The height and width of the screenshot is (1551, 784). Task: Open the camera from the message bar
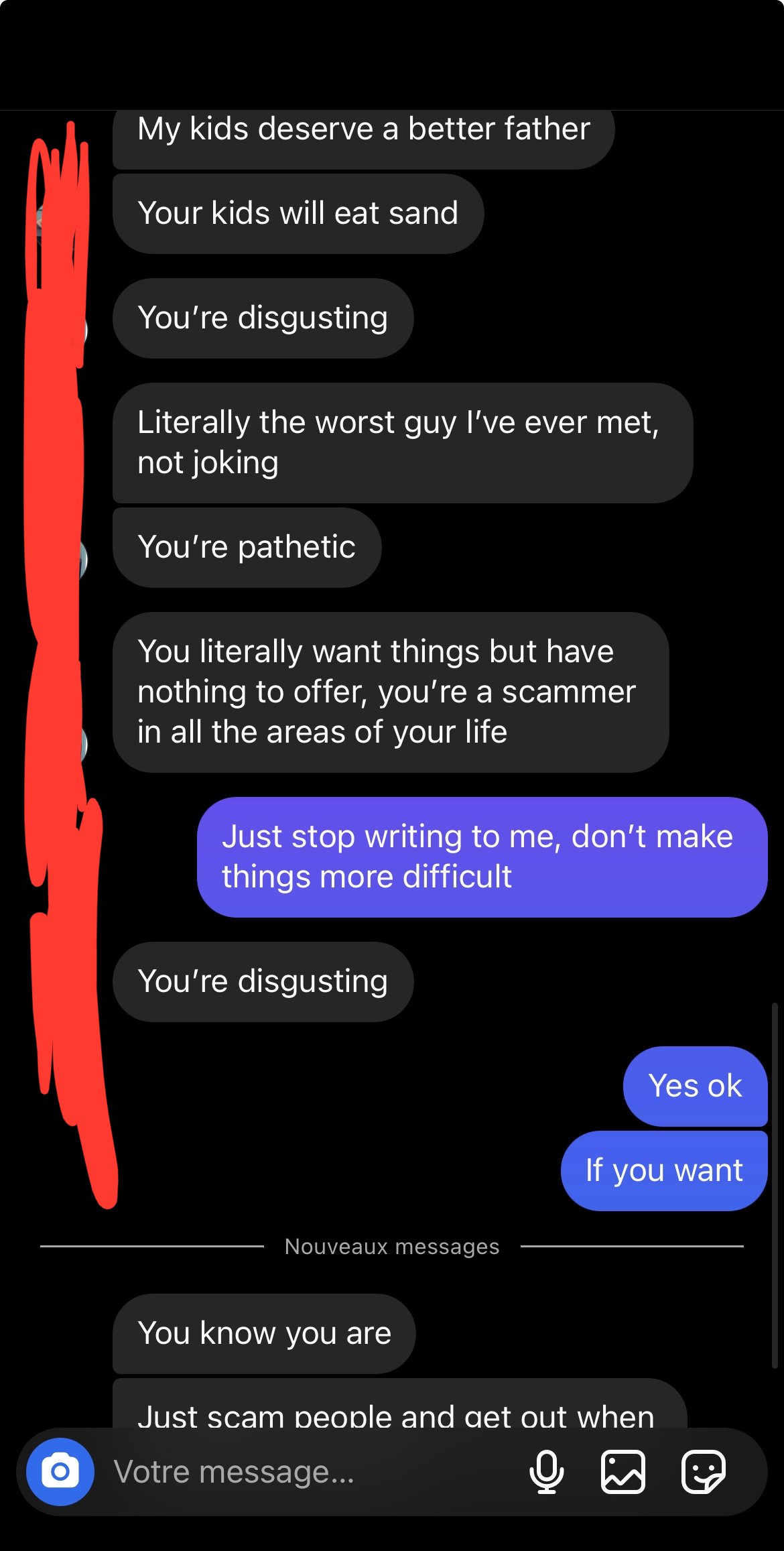click(60, 1472)
